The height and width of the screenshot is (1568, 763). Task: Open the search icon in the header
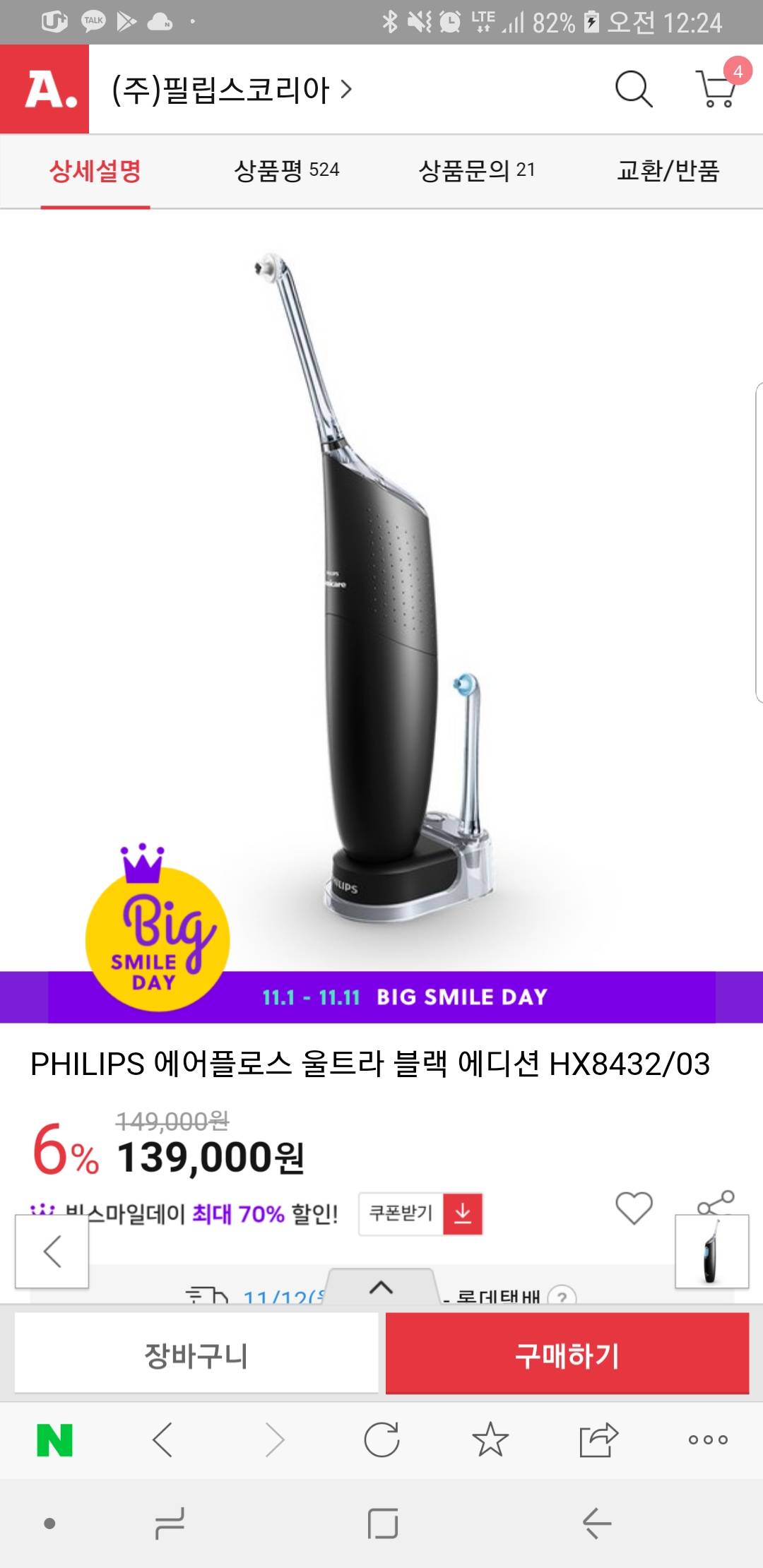point(634,89)
